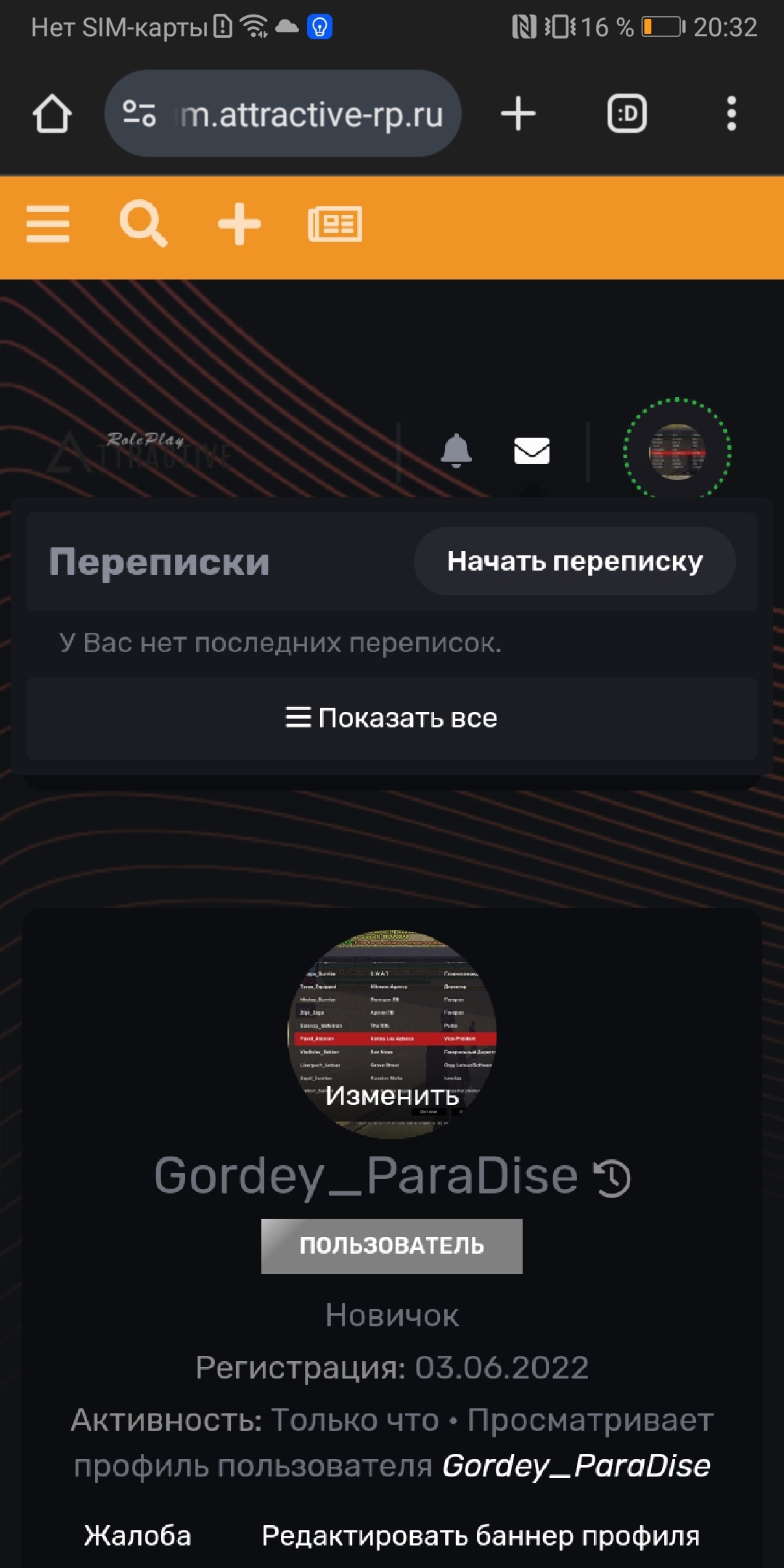Show all conversations via "Показать все"
Viewport: 784px width, 1568px height.
392,718
